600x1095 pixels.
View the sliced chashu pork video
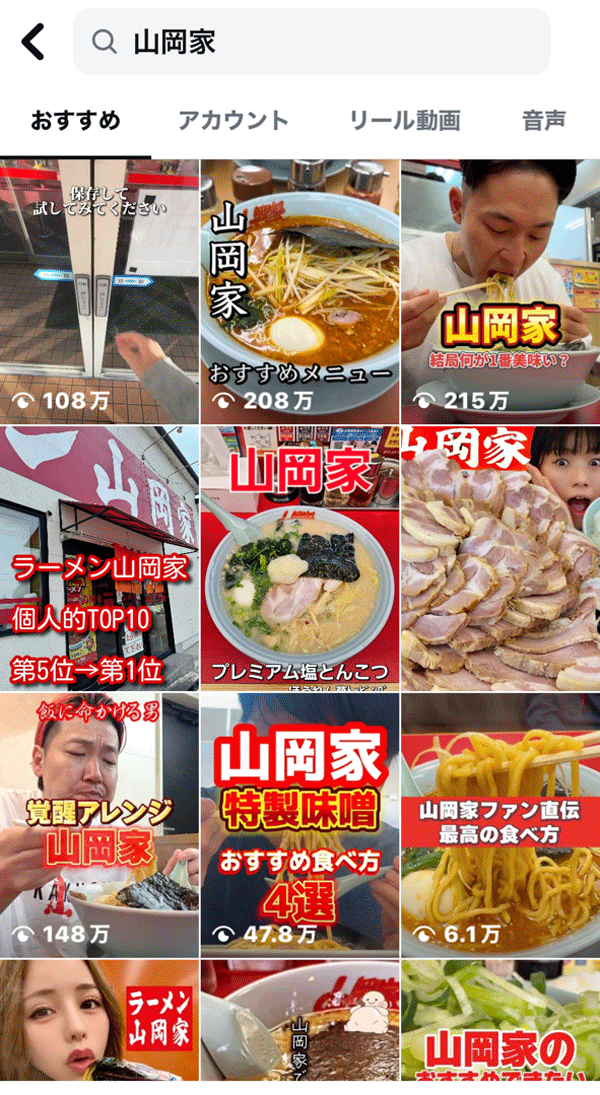[x=500, y=558]
